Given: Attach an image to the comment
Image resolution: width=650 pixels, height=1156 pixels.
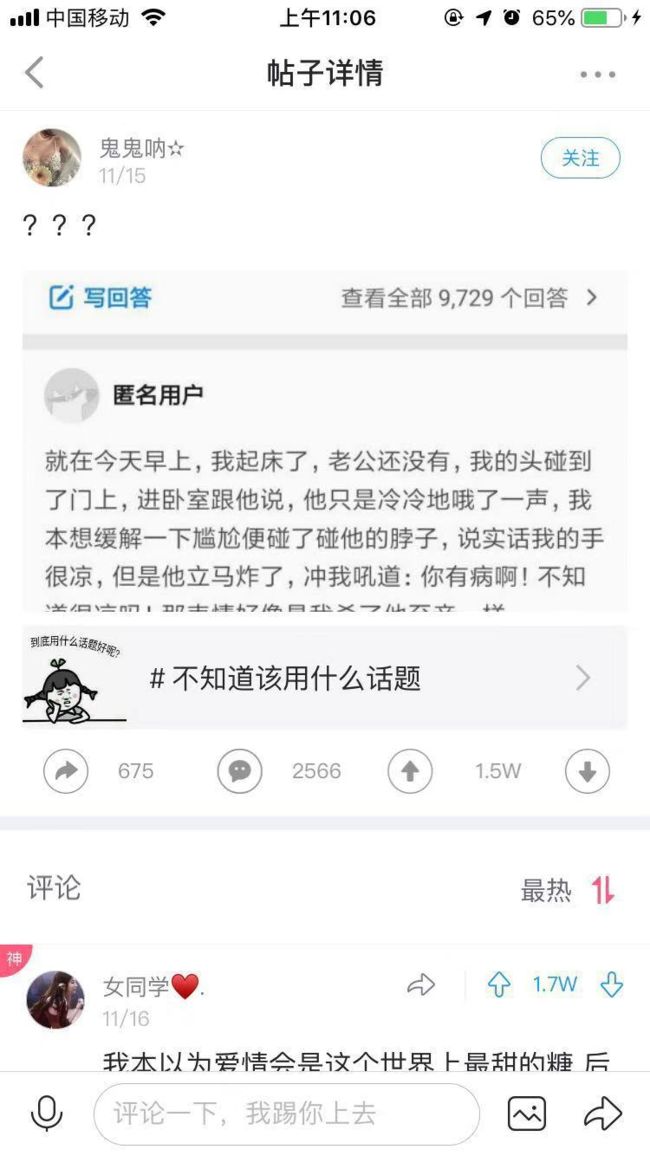Looking at the screenshot, I should (527, 1113).
